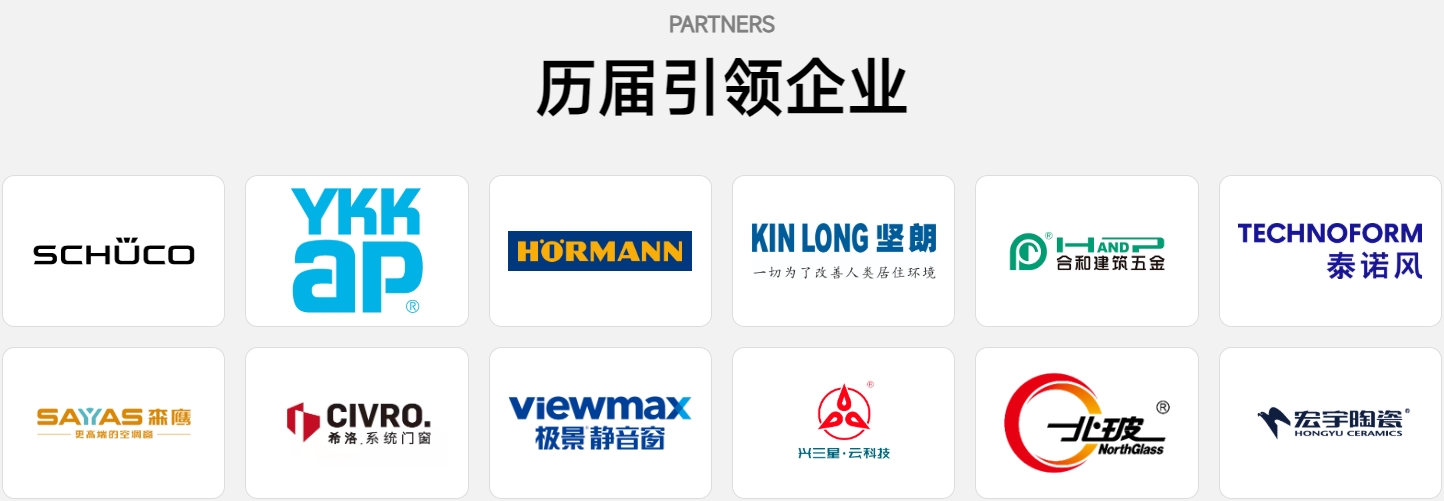View the Viewmax 极景静音窗 card
This screenshot has width=1444, height=501.
click(x=600, y=422)
